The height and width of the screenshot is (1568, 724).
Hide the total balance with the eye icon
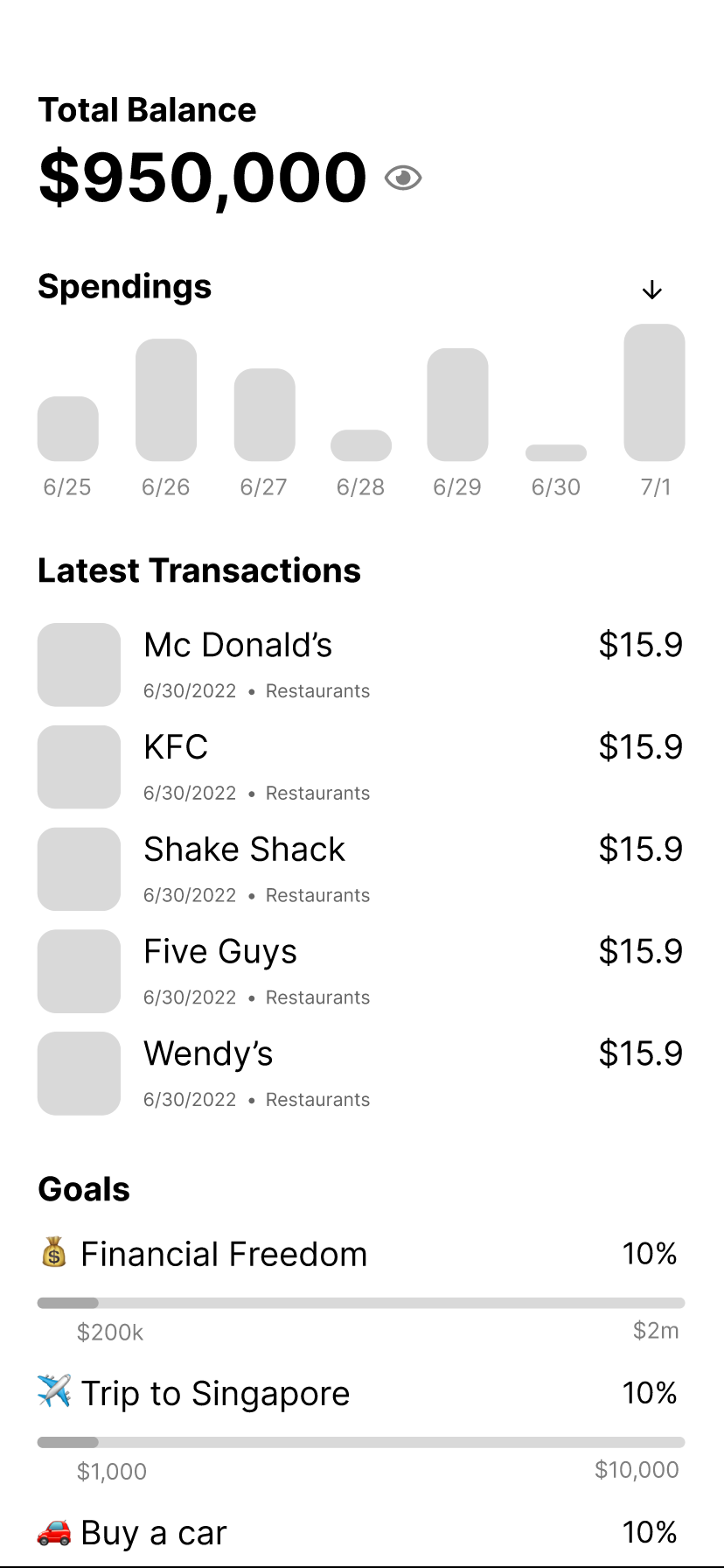[403, 178]
